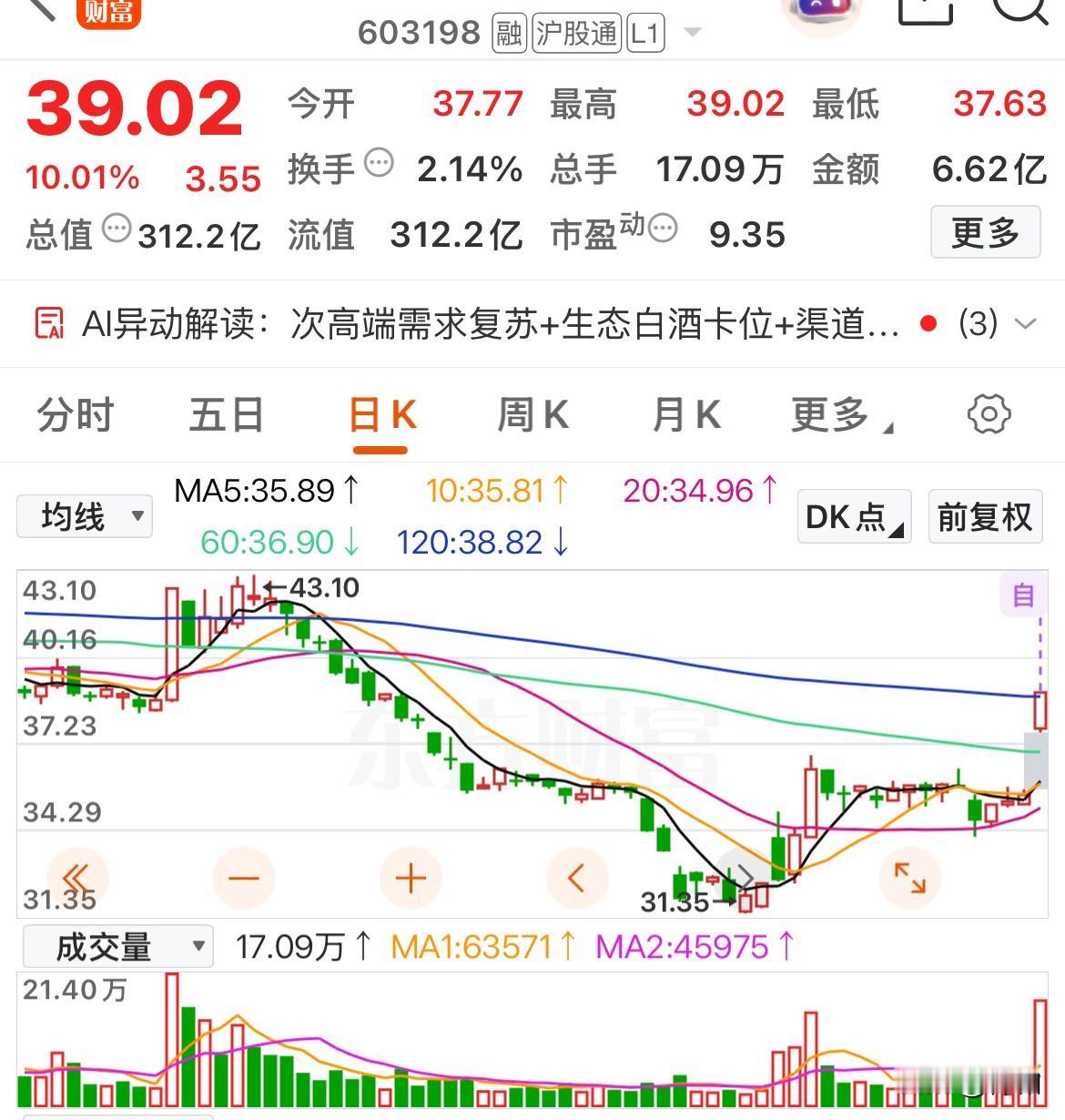Go back with the top-left arrow
This screenshot has height=1120, width=1065.
[x=41, y=9]
